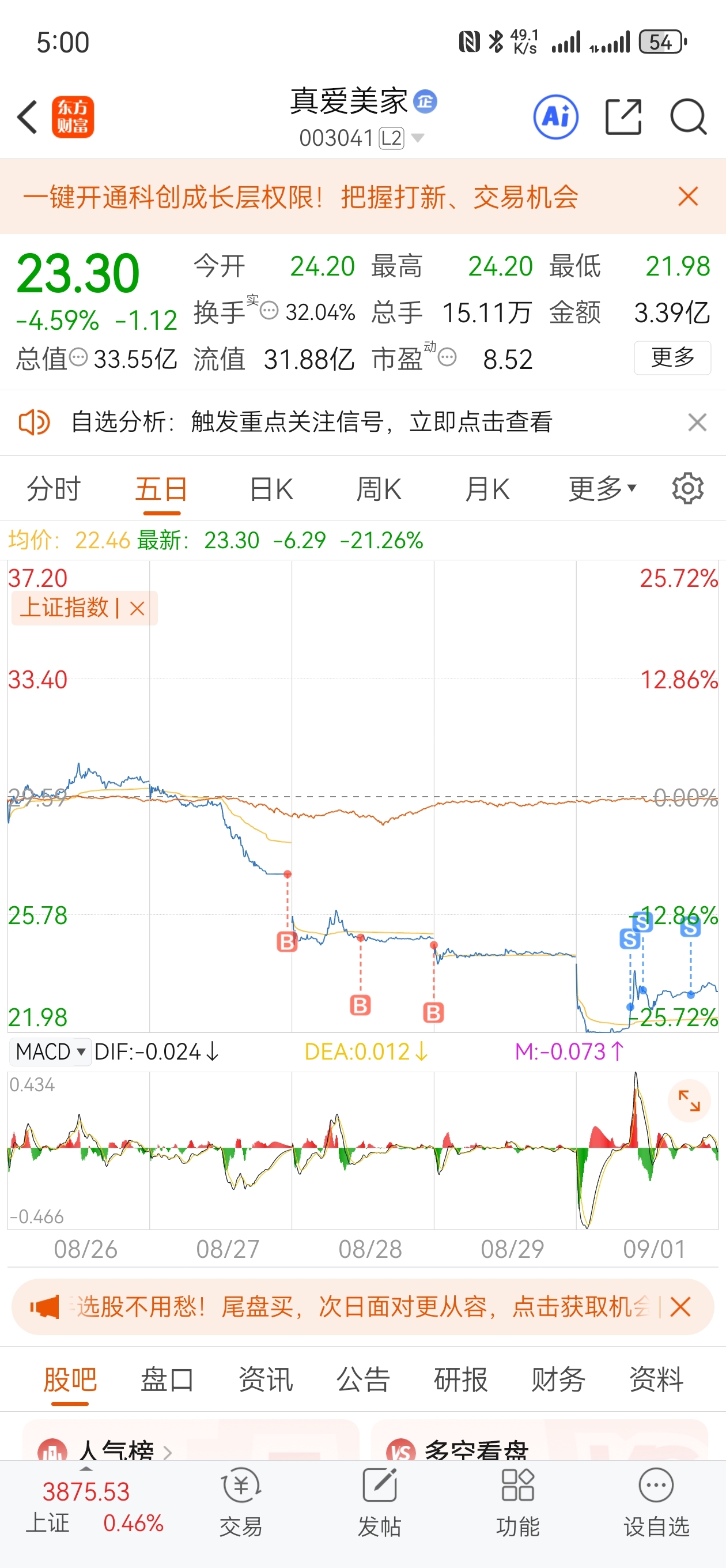The image size is (726, 1568).
Task: Open 交易 in the bottom bar
Action: 241,1502
